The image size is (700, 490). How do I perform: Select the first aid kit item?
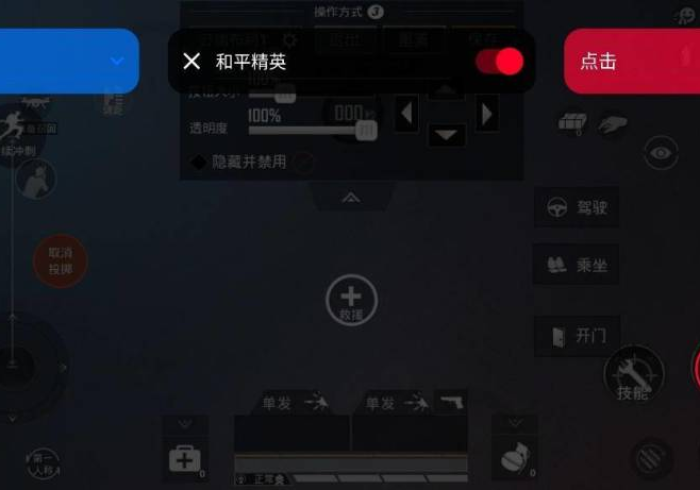coord(185,458)
